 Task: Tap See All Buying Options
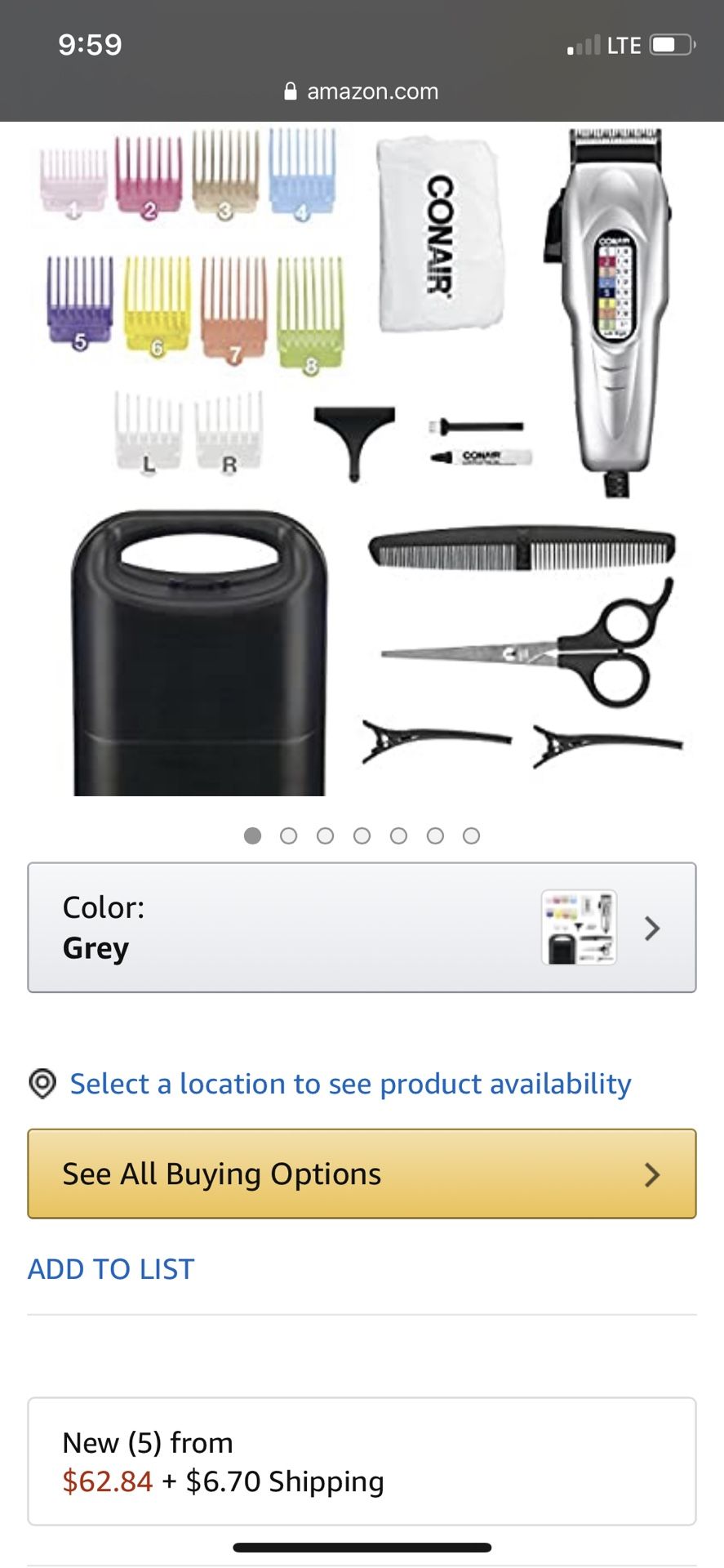(x=362, y=1174)
